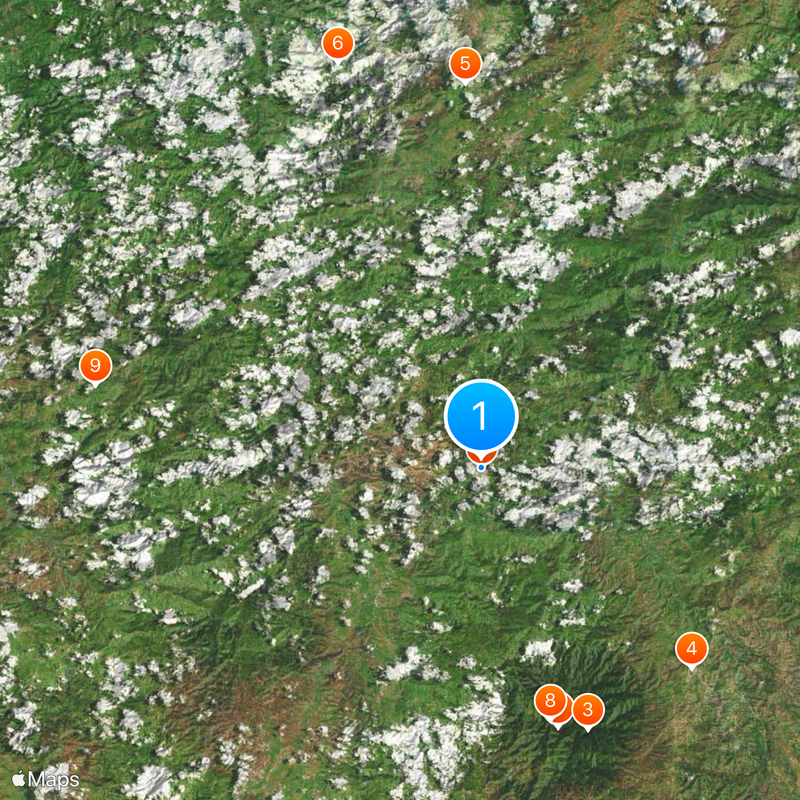Select the large blue pin numbered 1
Image resolution: width=800 pixels, height=800 pixels.
click(x=481, y=415)
